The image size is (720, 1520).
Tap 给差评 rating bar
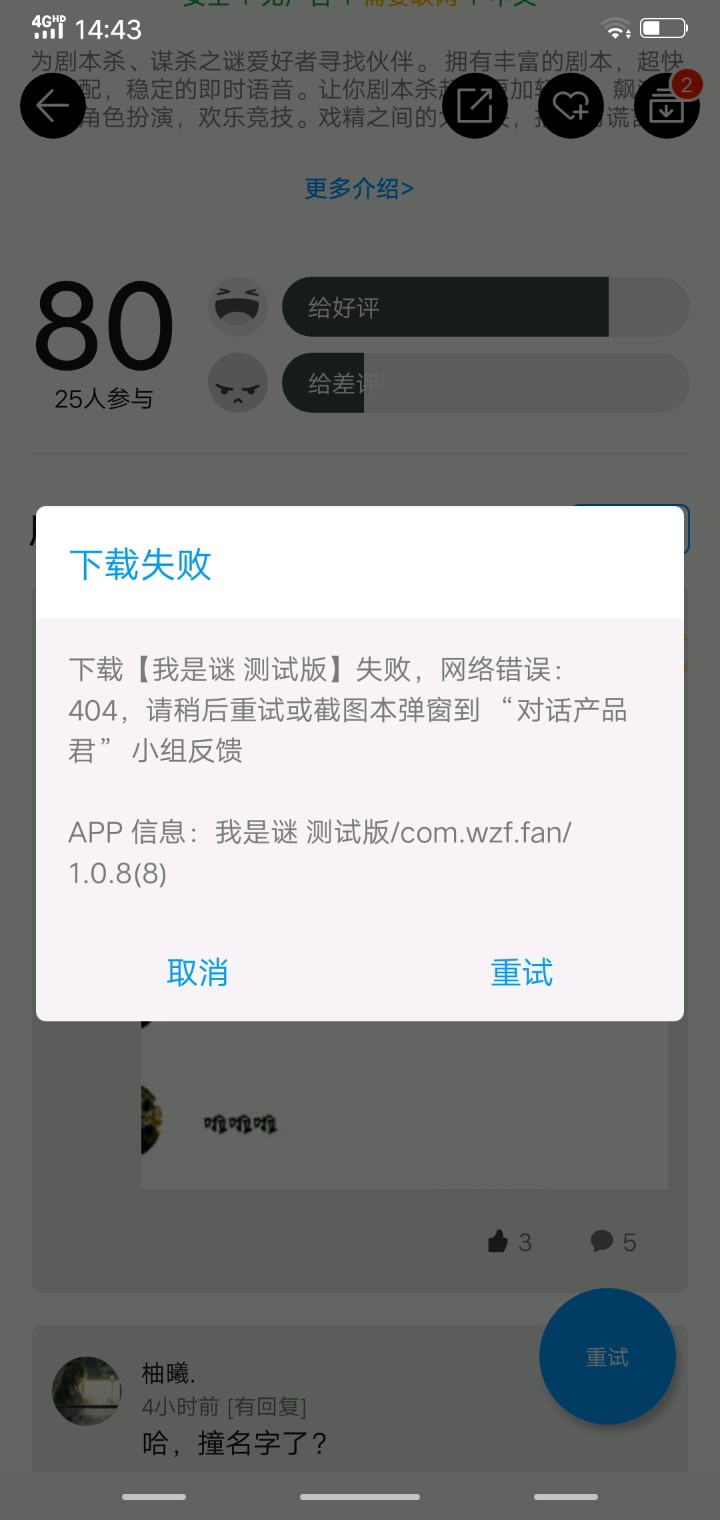(x=485, y=383)
